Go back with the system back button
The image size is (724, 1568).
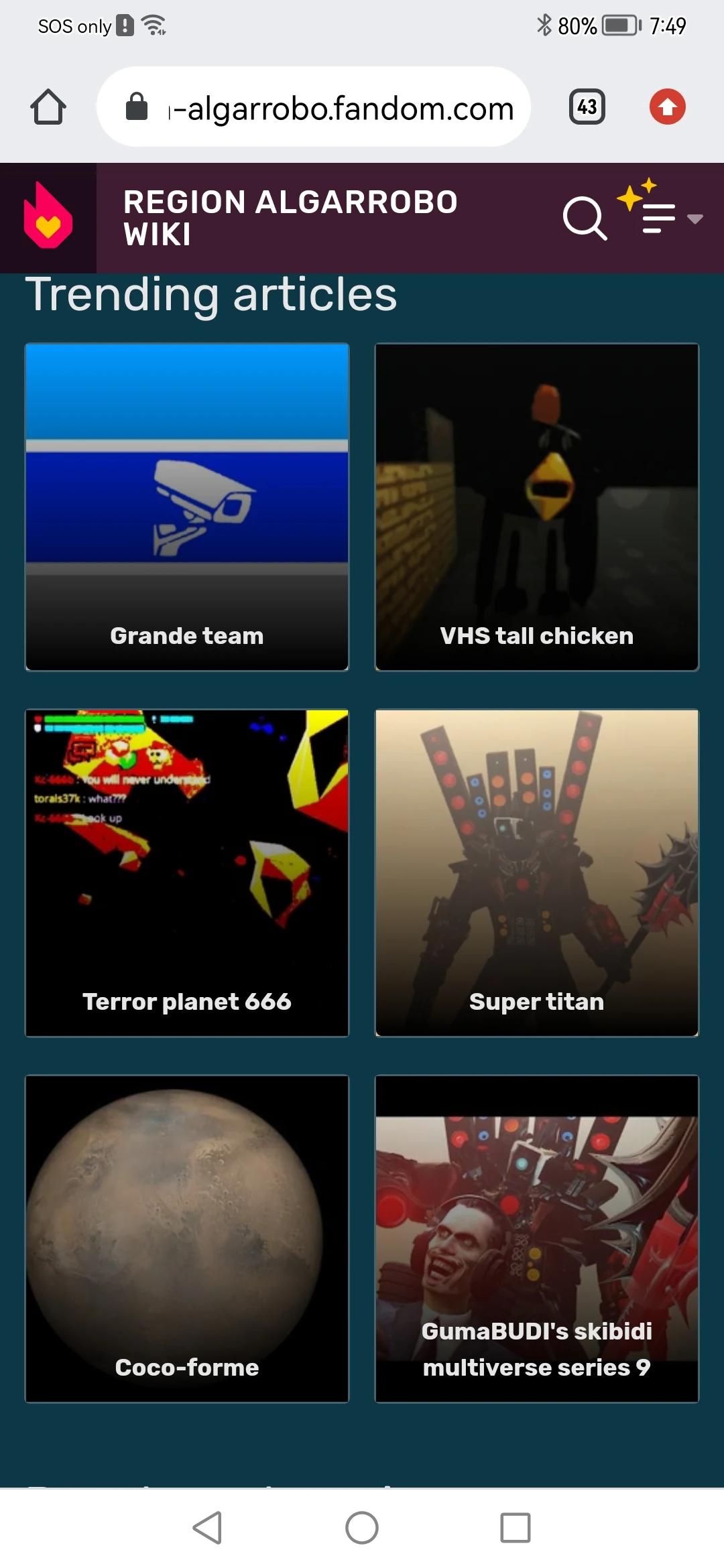[x=207, y=1528]
